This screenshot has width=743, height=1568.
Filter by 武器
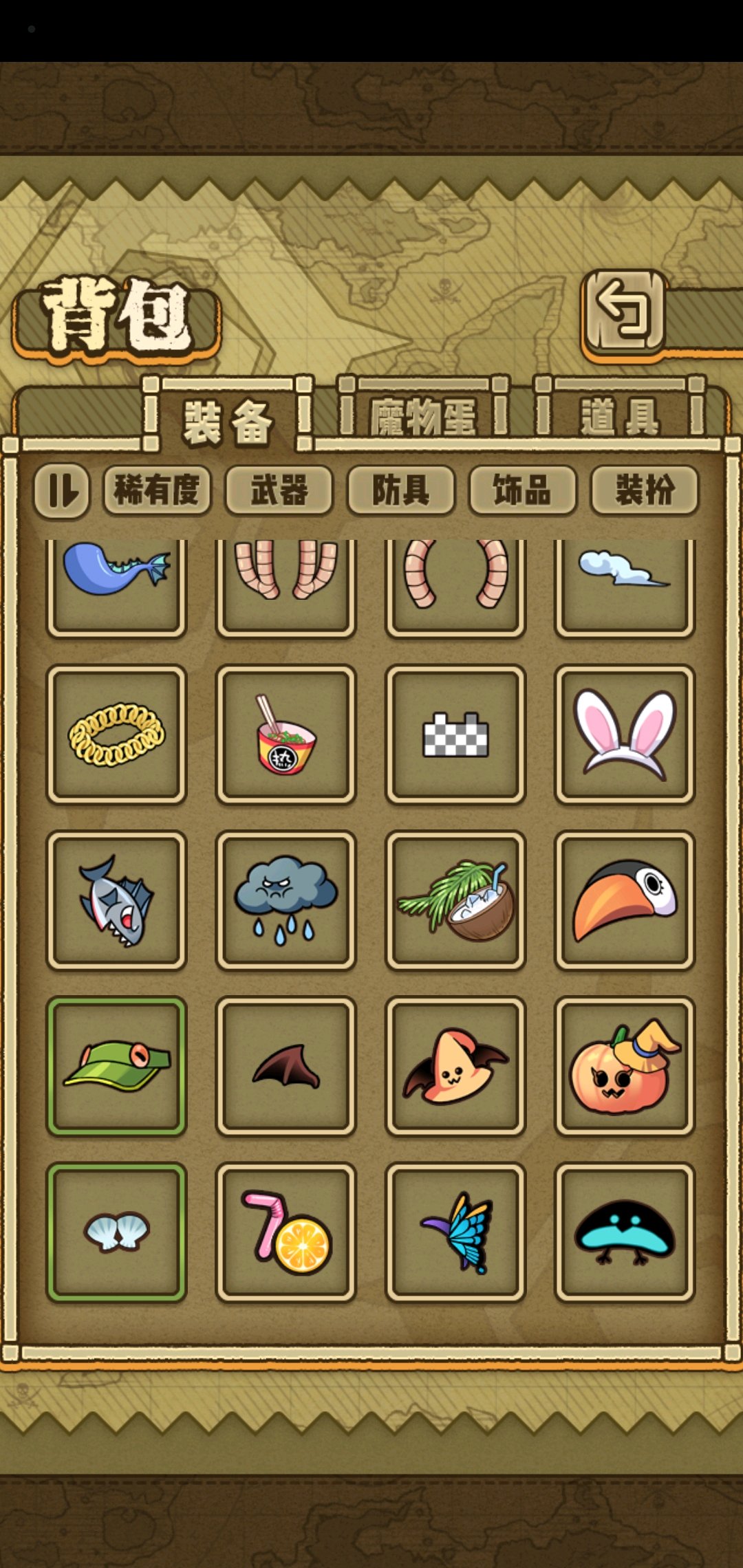pos(279,491)
